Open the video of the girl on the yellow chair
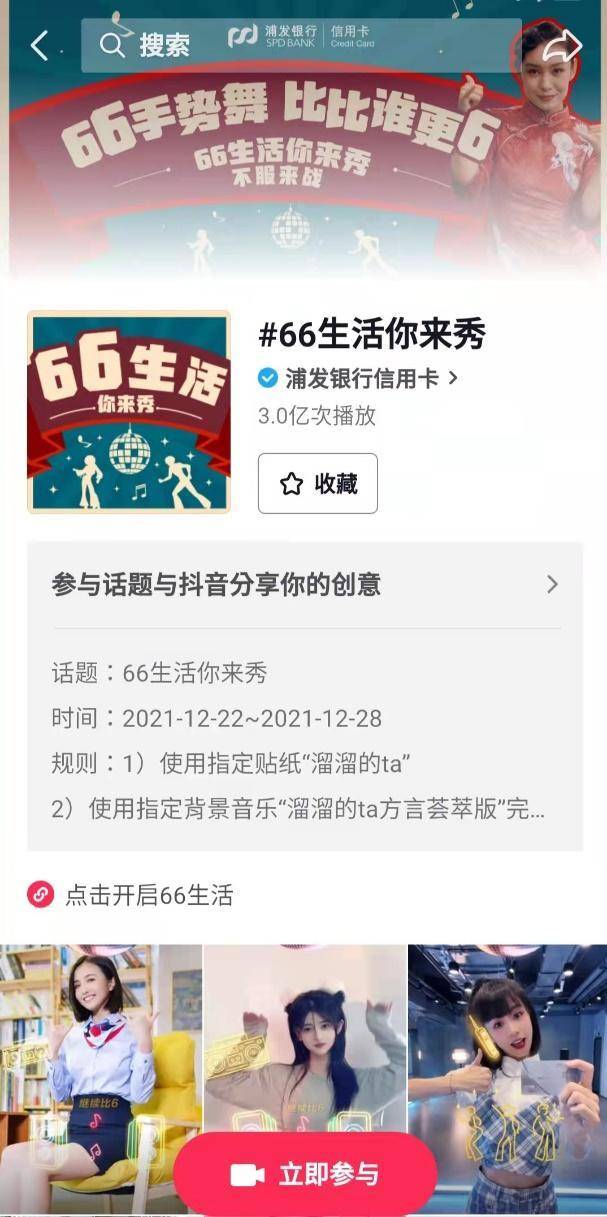Viewport: 607px width, 1217px height. (100, 1080)
